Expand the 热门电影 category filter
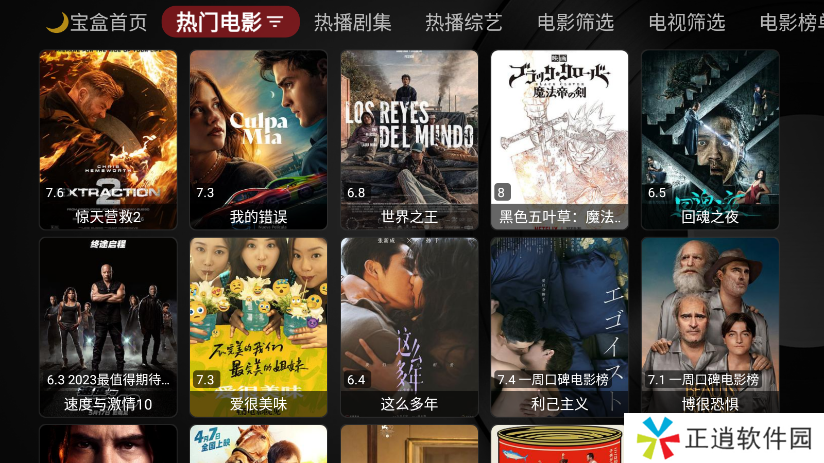The width and height of the screenshot is (824, 463). pos(230,22)
